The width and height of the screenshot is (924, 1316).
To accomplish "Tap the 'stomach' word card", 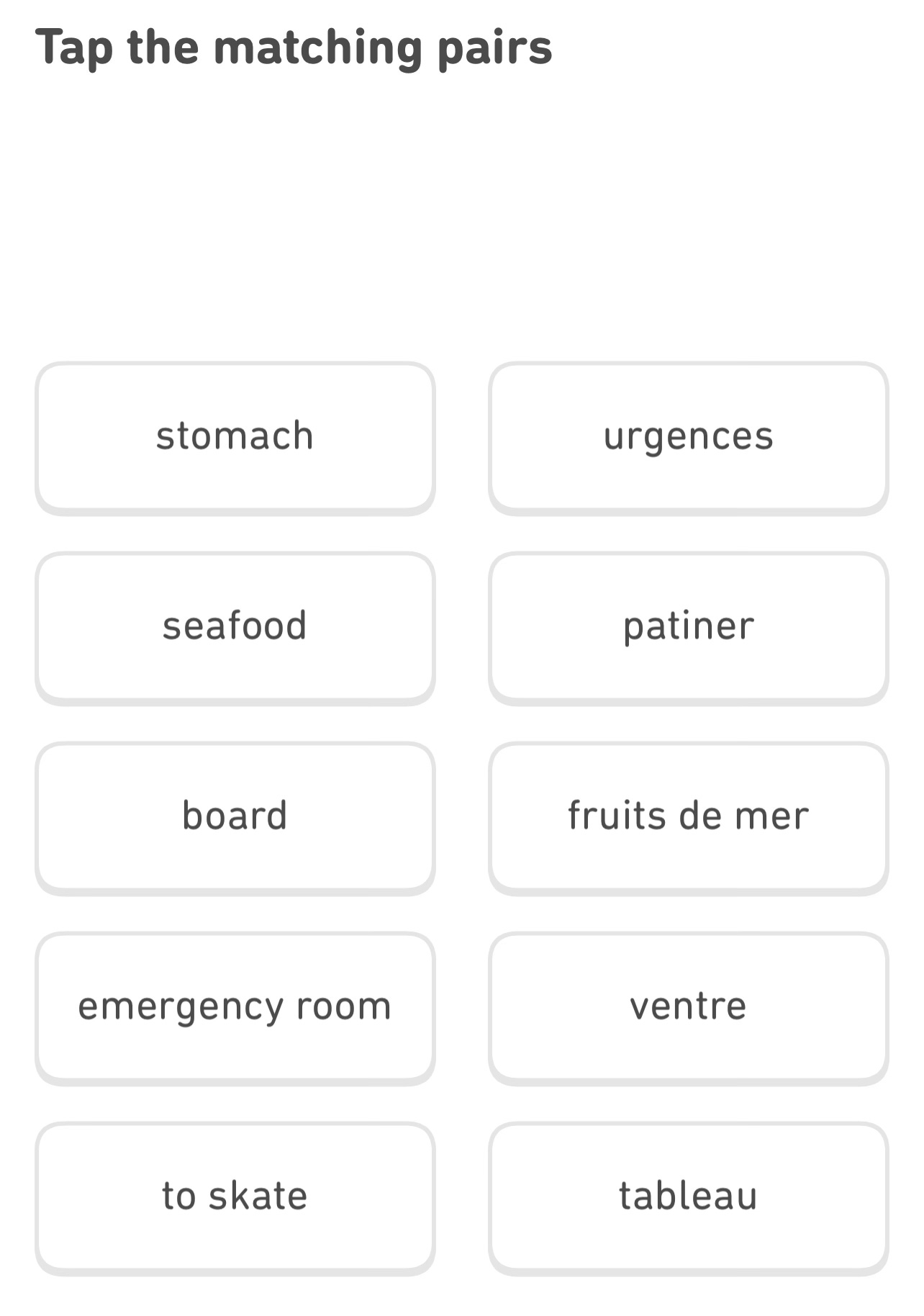I will [x=235, y=436].
